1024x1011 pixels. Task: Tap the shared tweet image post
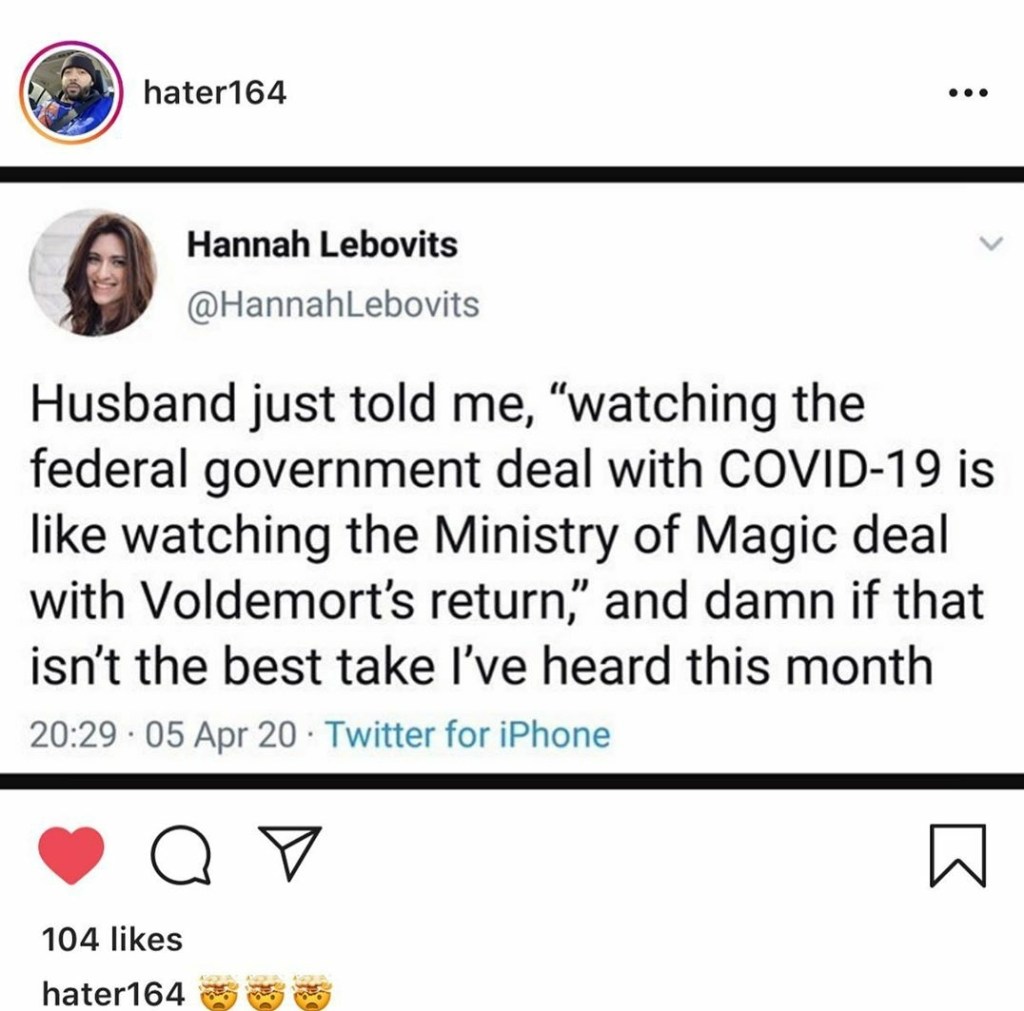pos(512,480)
